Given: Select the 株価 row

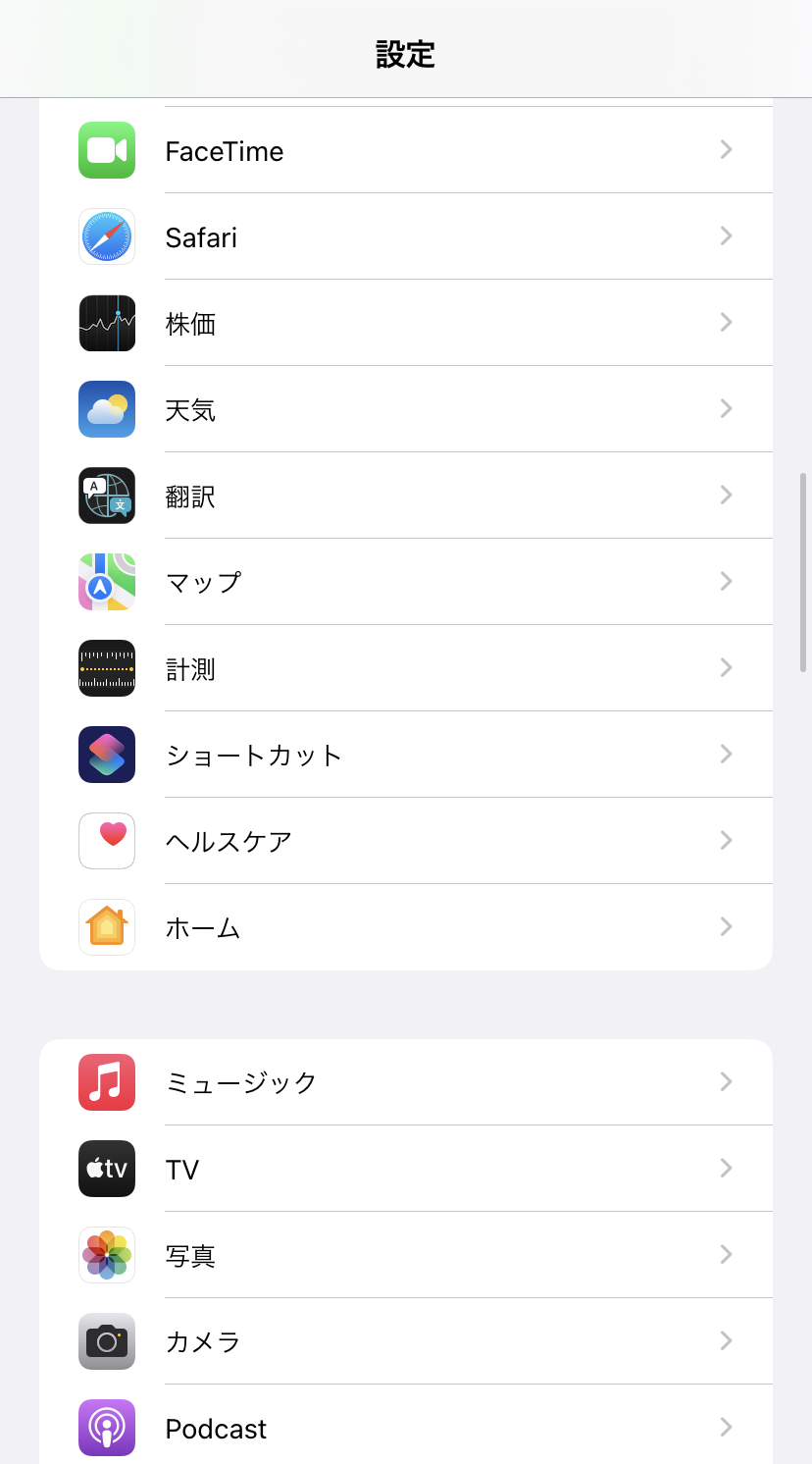Looking at the screenshot, I should 406,323.
